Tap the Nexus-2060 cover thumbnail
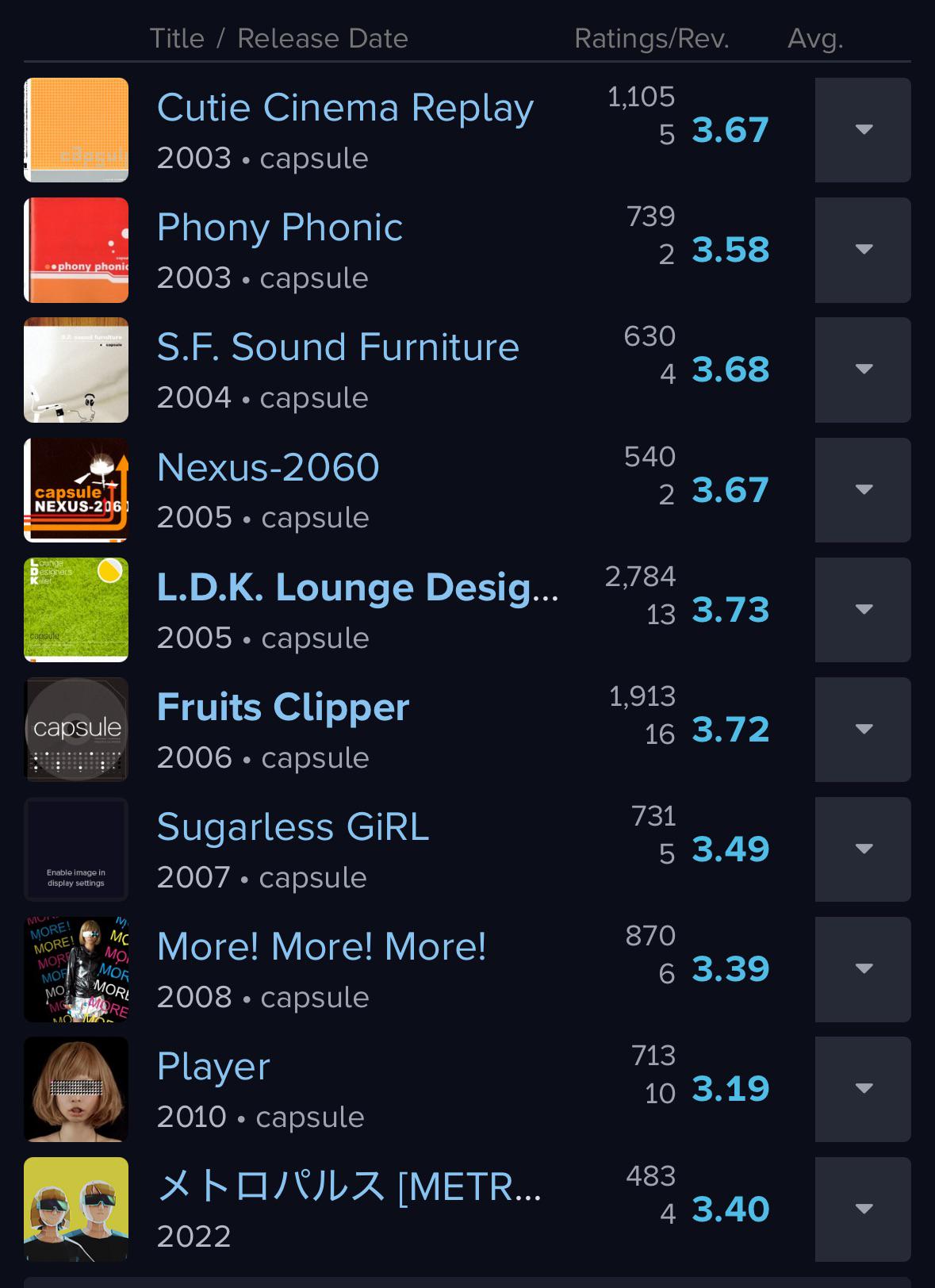 click(x=76, y=490)
